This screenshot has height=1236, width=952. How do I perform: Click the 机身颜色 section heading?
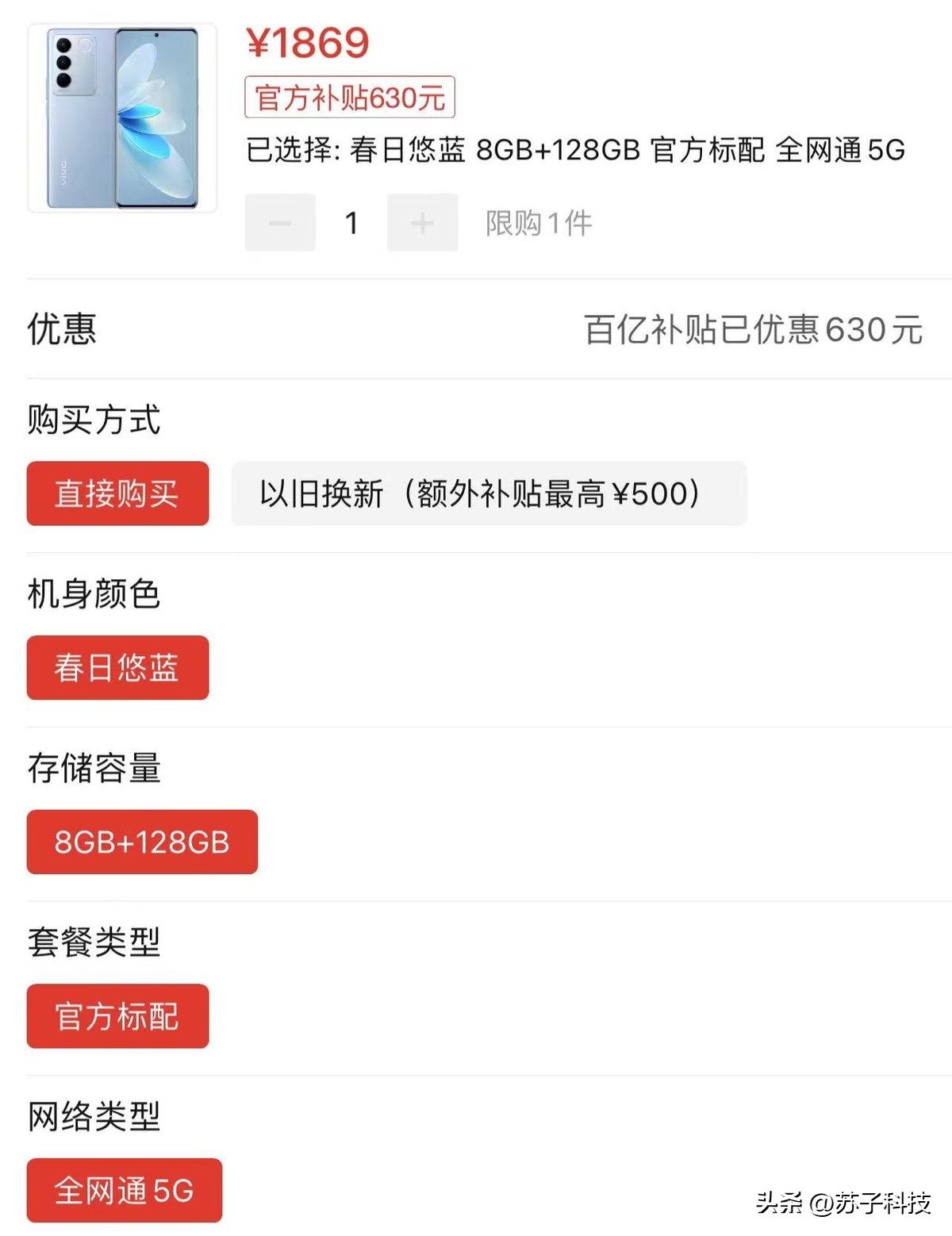[x=92, y=597]
